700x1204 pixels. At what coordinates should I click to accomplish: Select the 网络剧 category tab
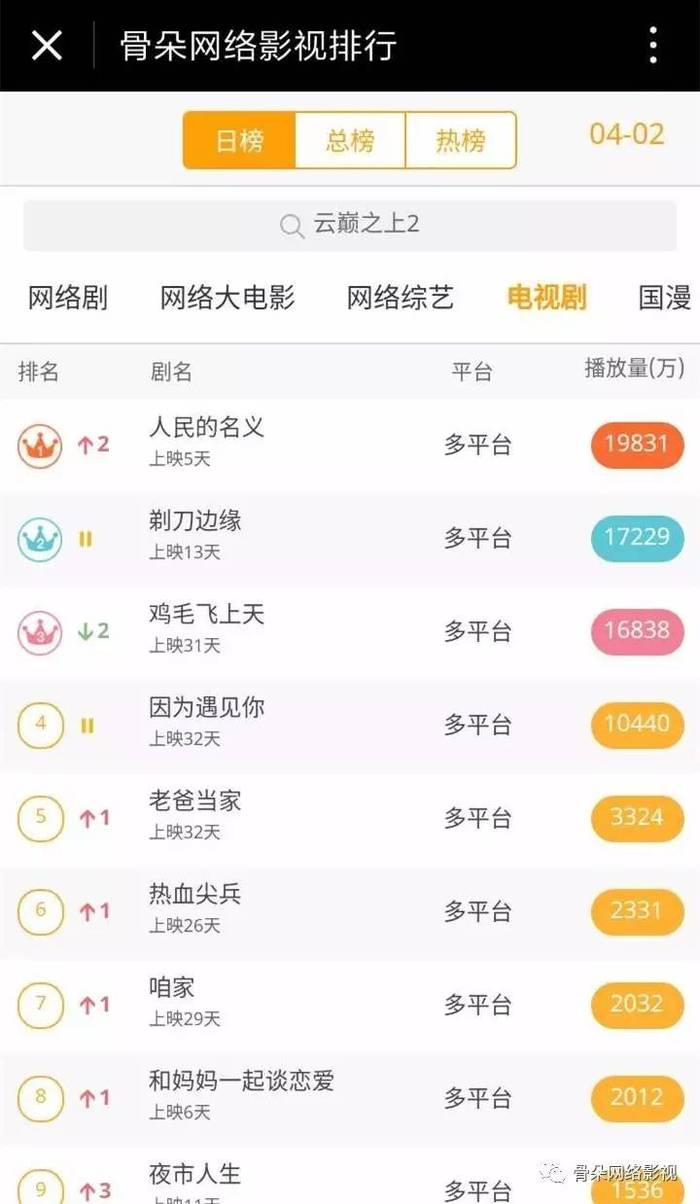tap(68, 297)
